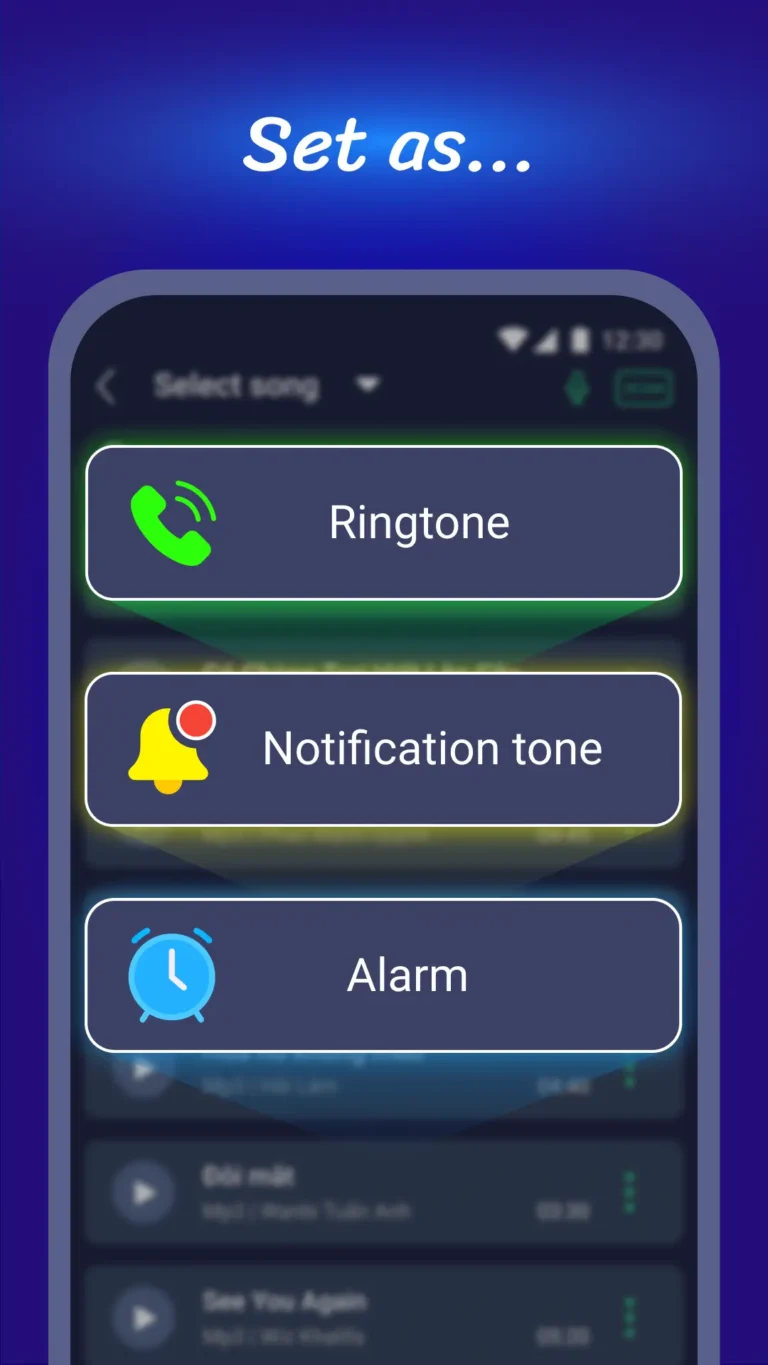Open the three-dot menu for Đôi mắt
Screen dimensions: 768x1365
[628, 1192]
